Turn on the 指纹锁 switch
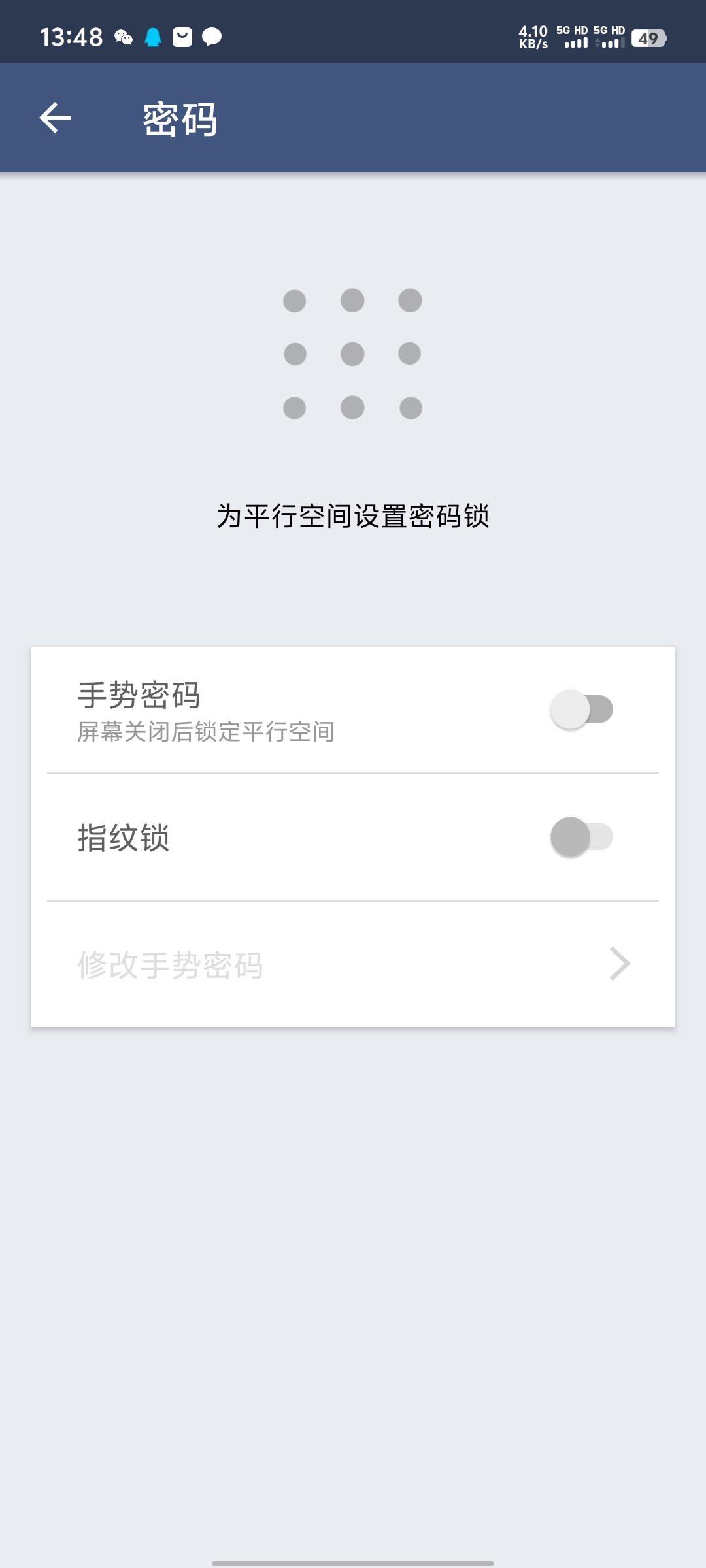This screenshot has height=1568, width=706. pyautogui.click(x=581, y=837)
